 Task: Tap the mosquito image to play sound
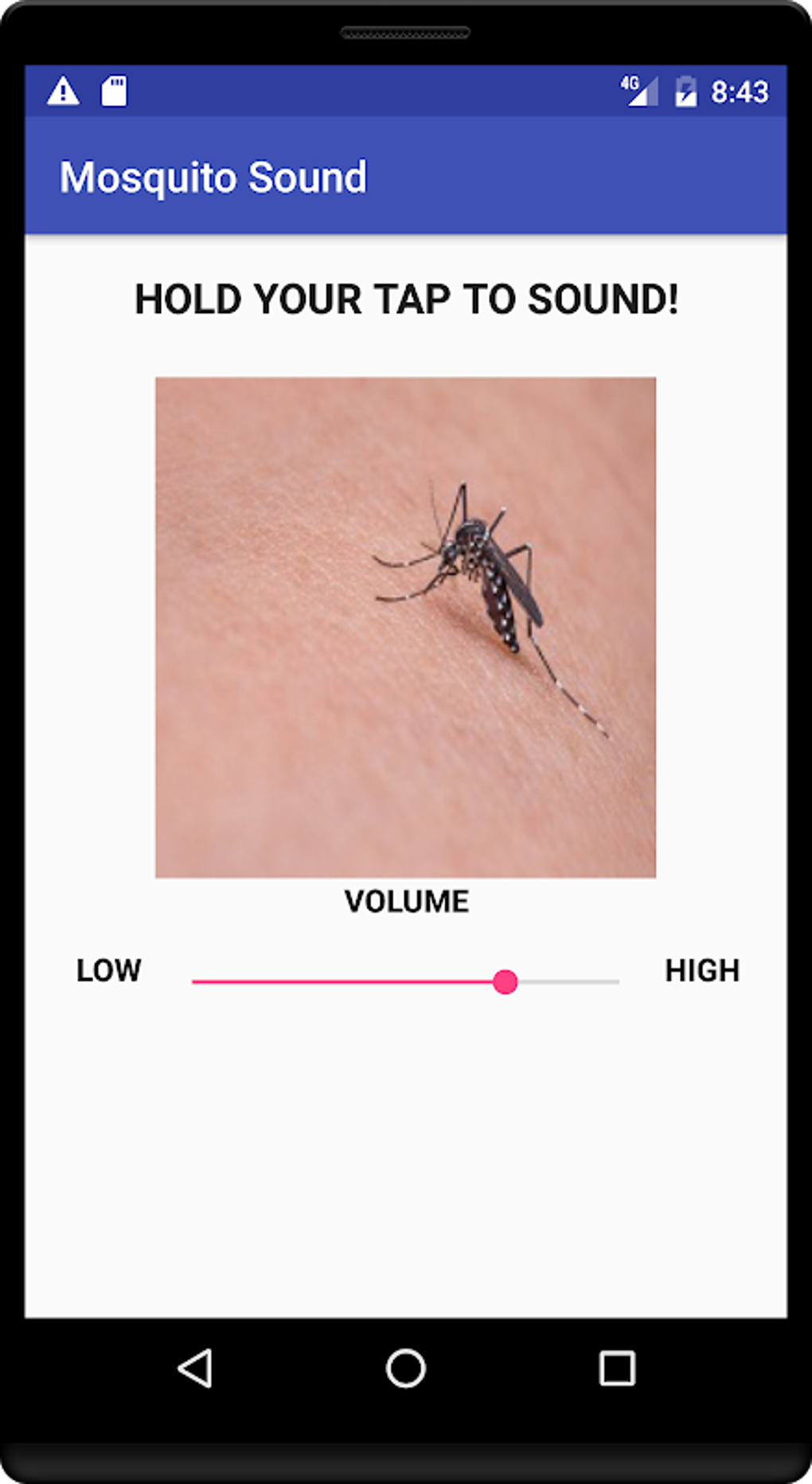(405, 627)
